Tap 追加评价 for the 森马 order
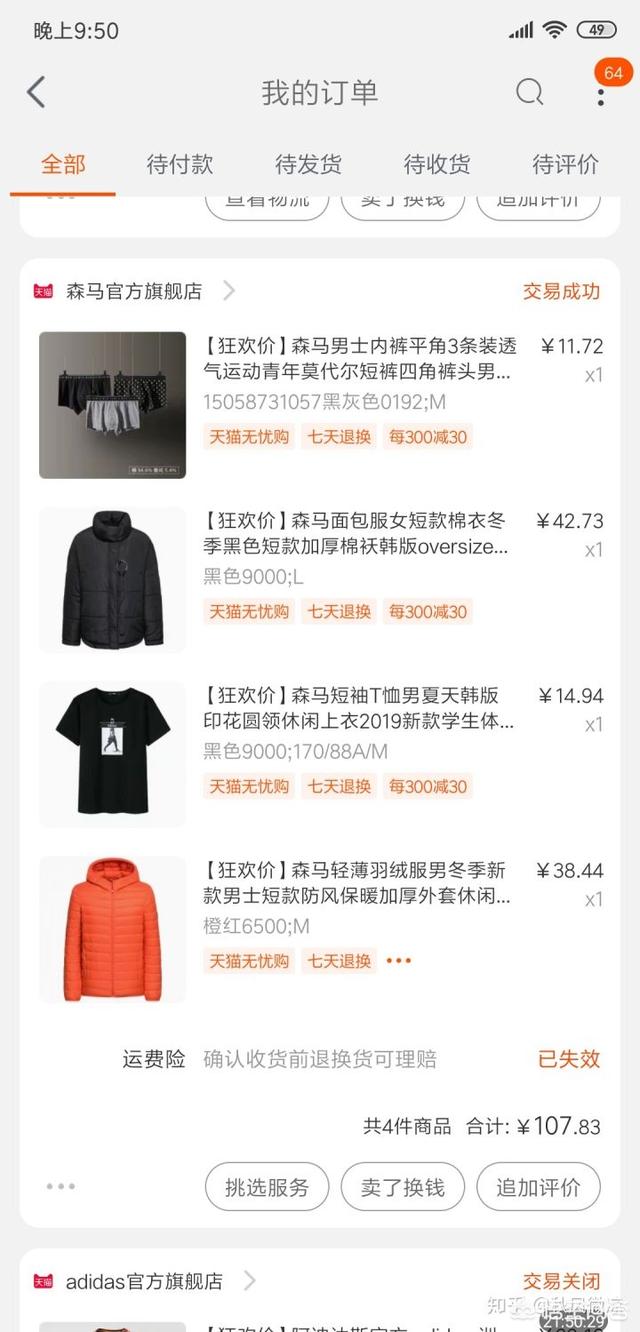 (x=538, y=1187)
